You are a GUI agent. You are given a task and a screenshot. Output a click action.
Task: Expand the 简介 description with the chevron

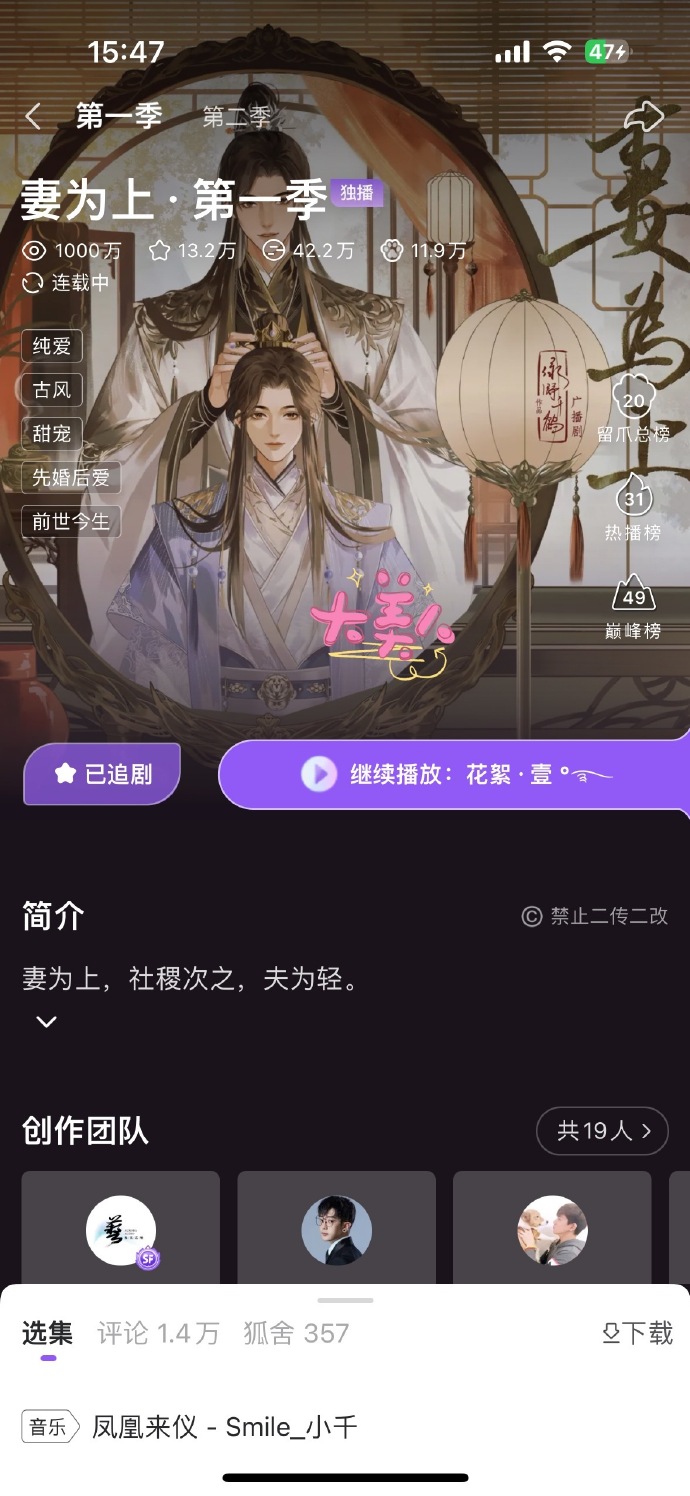46,1022
